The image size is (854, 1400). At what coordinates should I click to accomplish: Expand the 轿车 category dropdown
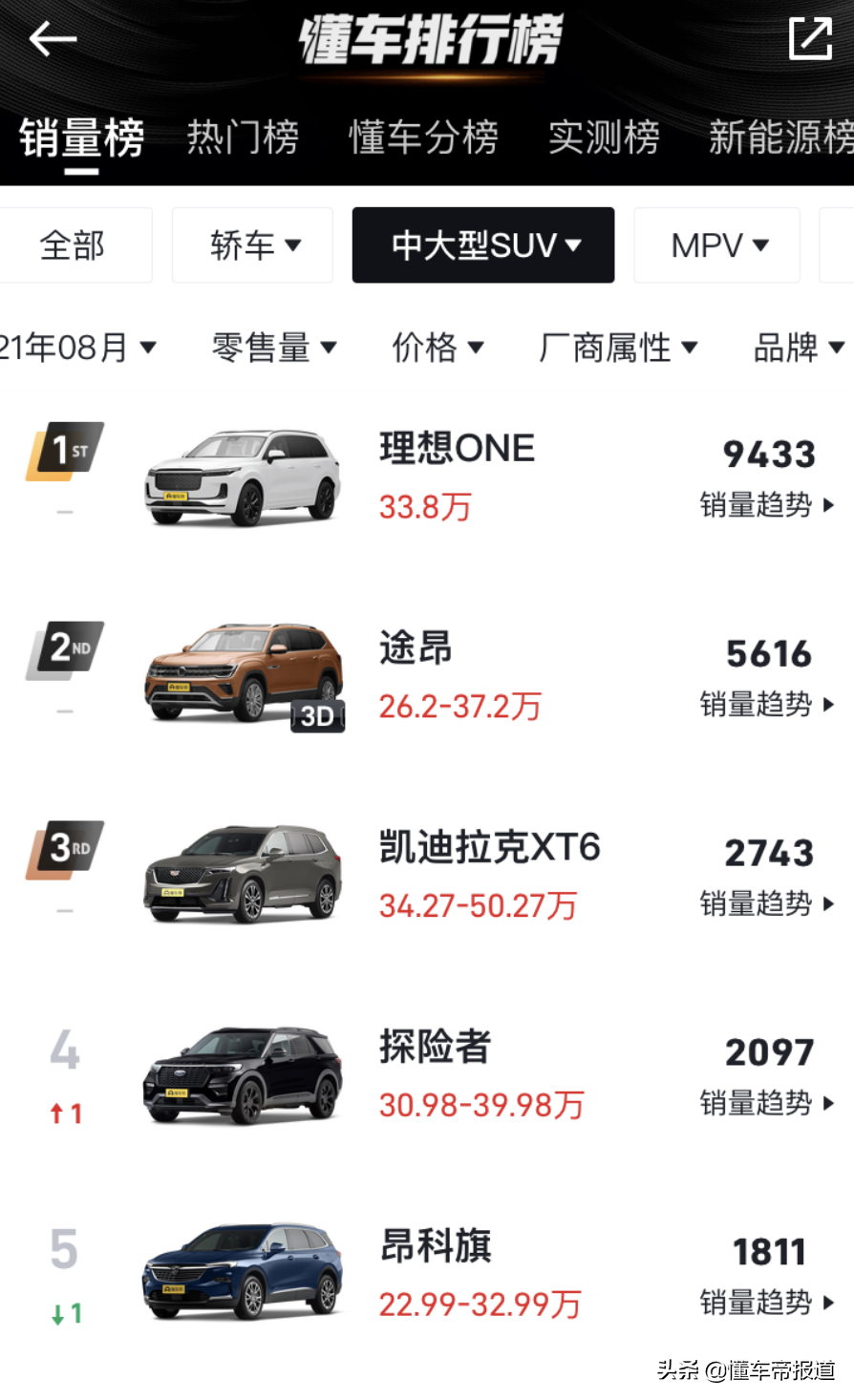(253, 245)
